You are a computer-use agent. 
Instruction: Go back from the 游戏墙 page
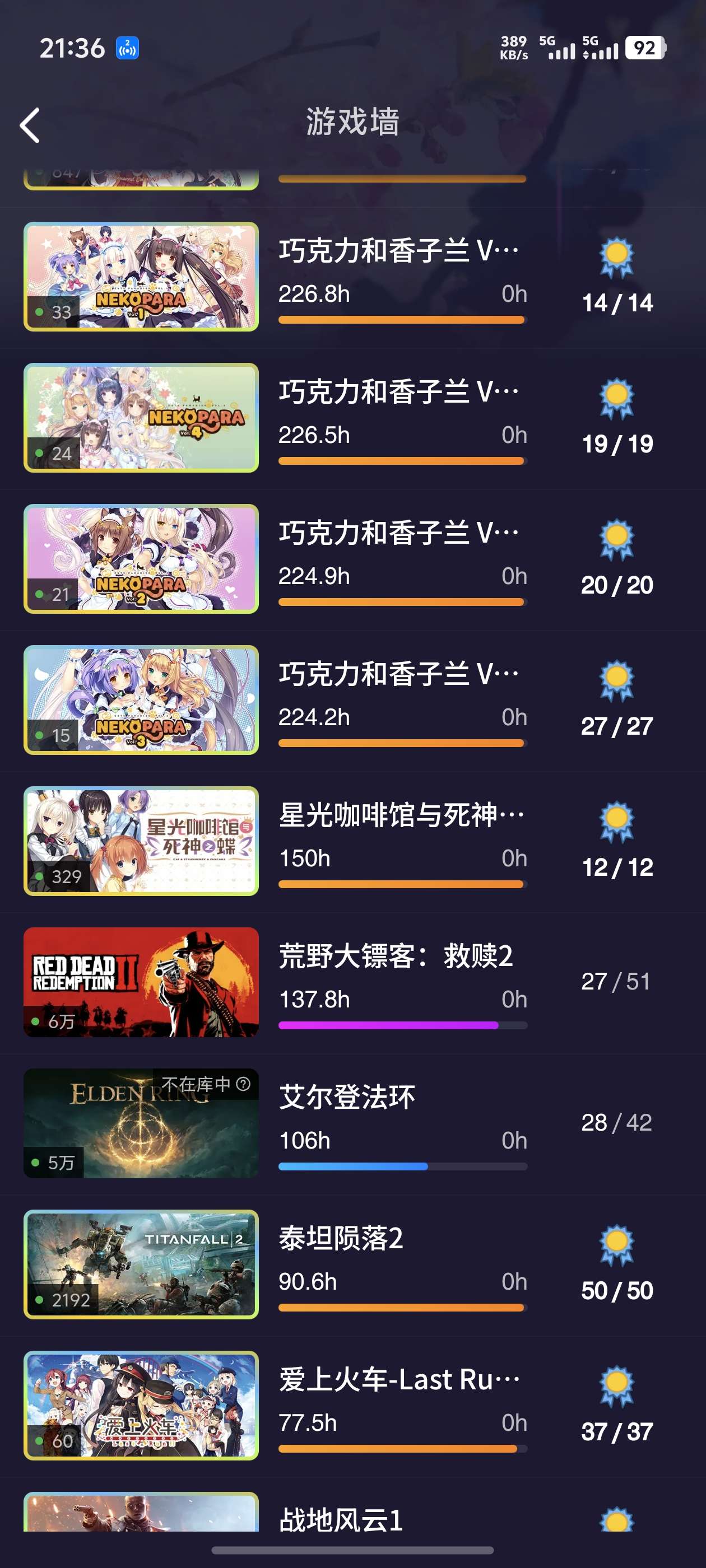30,125
